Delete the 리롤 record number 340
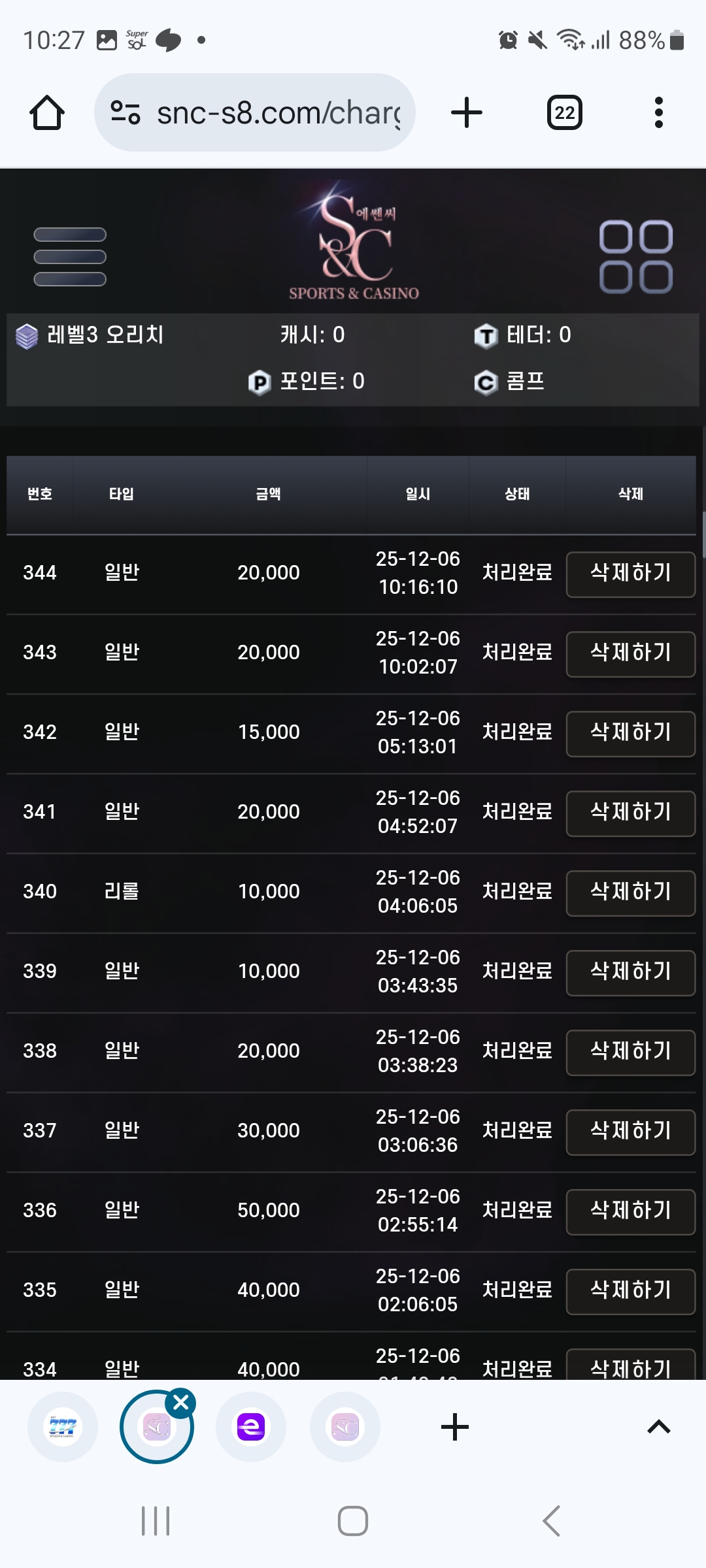Image resolution: width=706 pixels, height=1568 pixels. [630, 892]
